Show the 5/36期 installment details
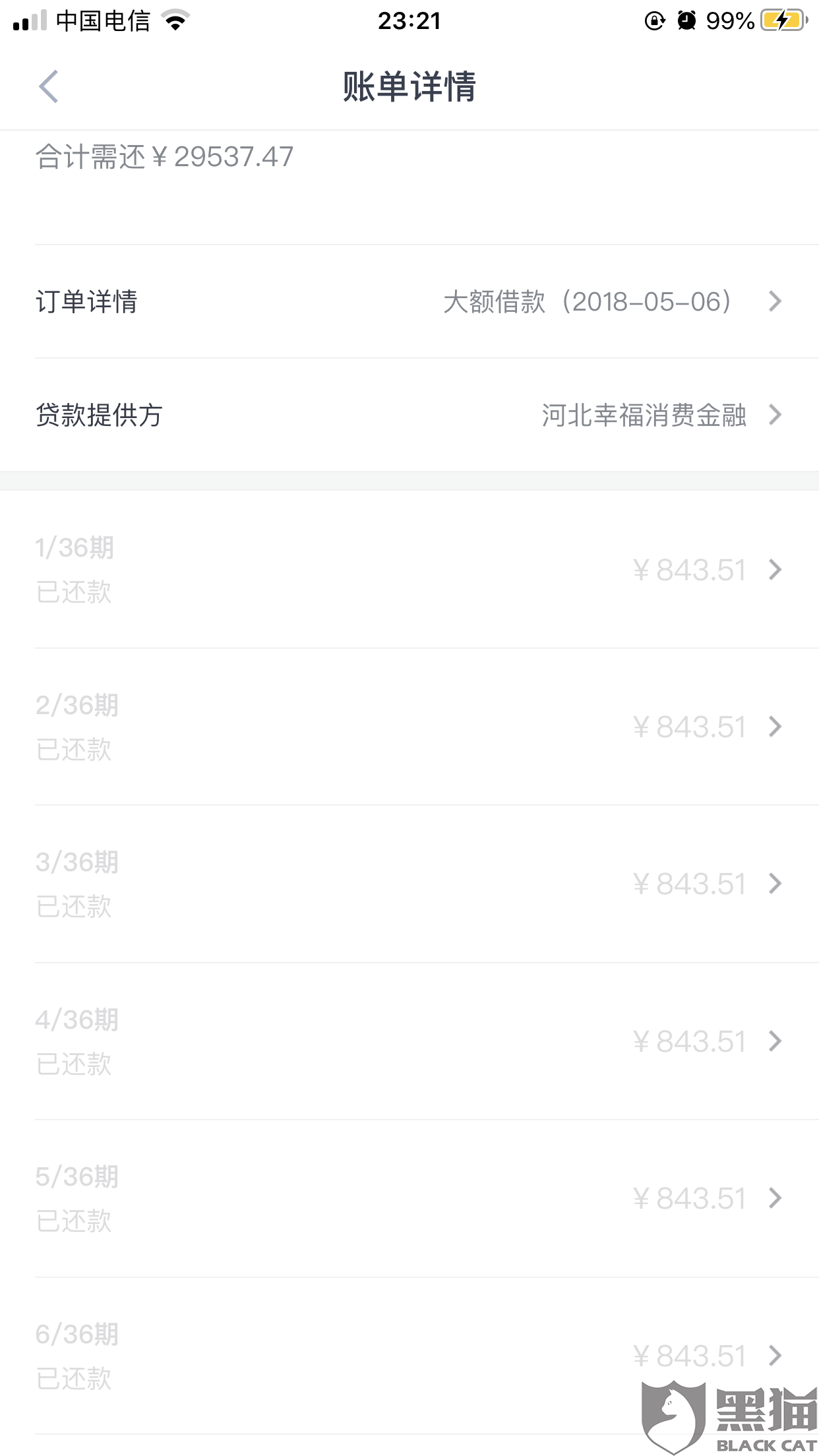 click(409, 1198)
